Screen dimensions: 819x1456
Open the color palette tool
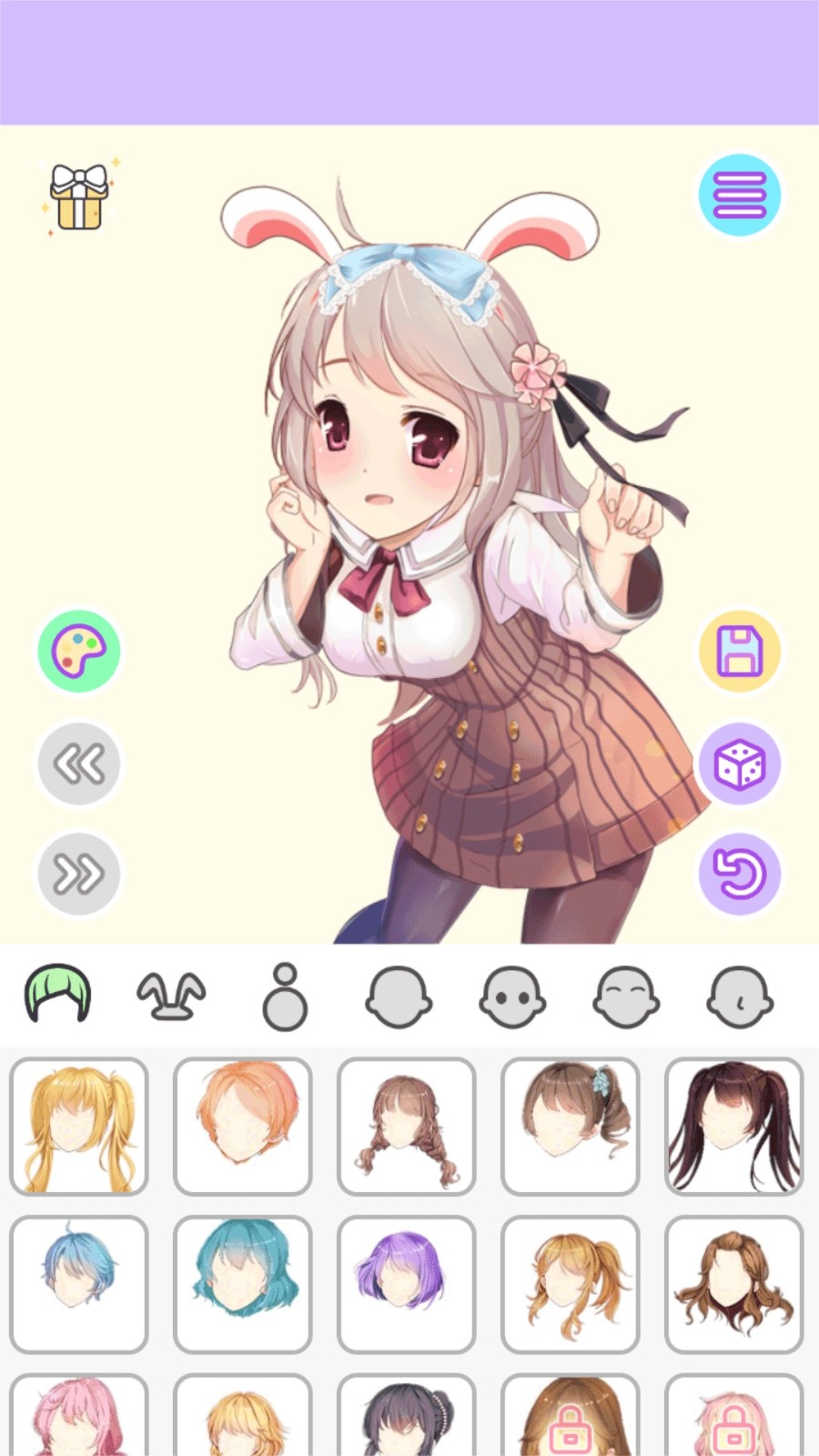point(79,652)
